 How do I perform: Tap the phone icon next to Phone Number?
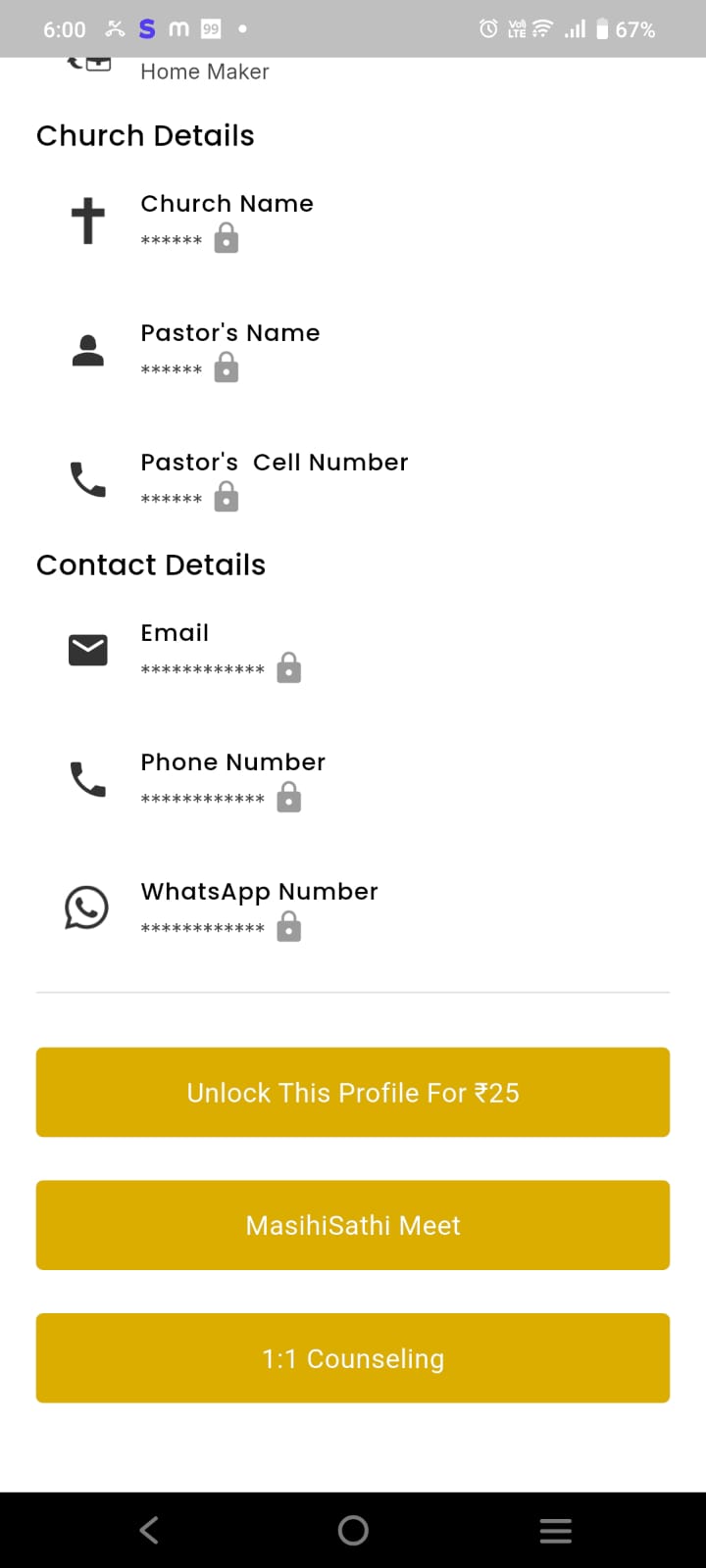87,779
